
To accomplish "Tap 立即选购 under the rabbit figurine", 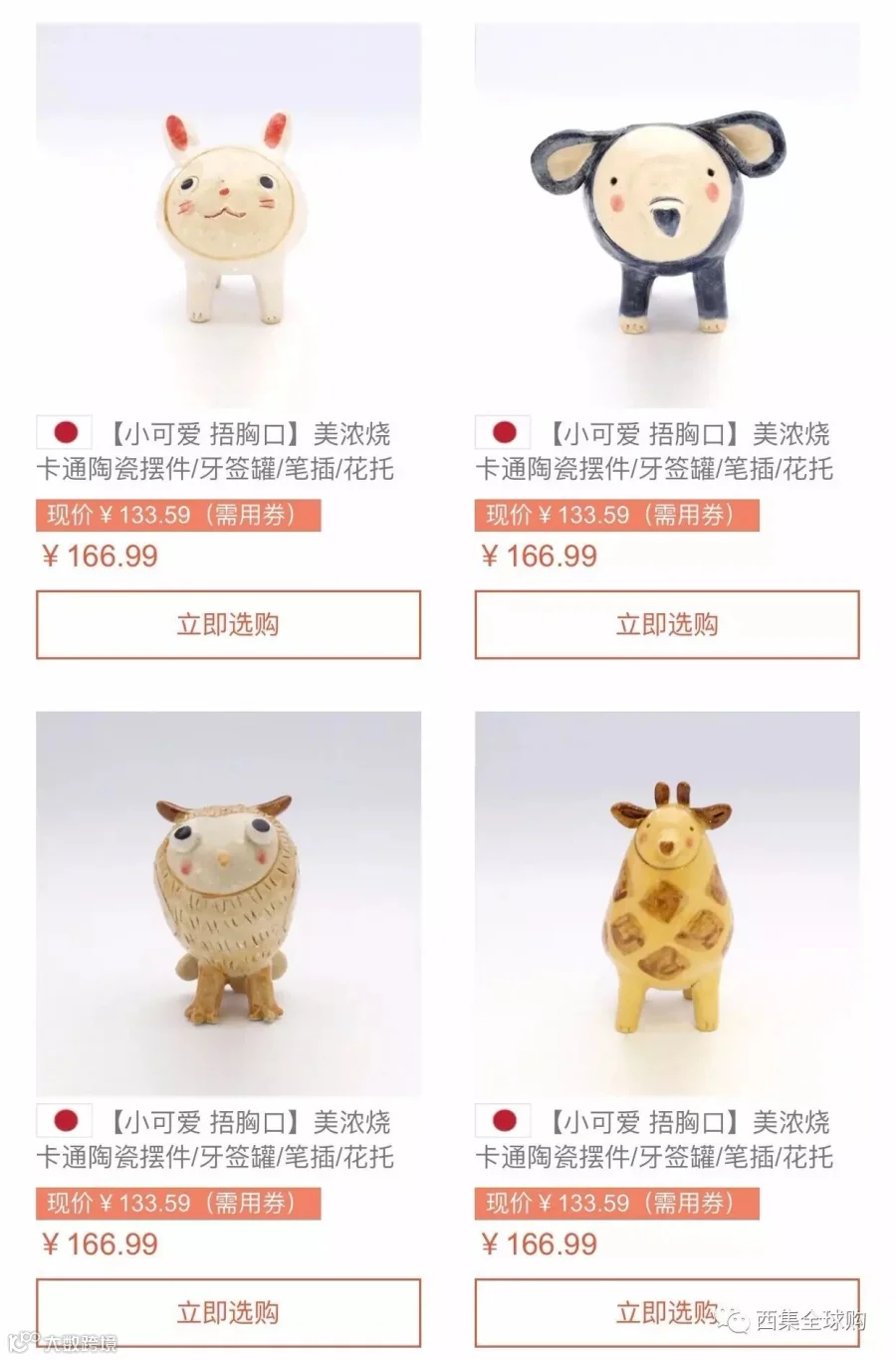I will point(228,625).
